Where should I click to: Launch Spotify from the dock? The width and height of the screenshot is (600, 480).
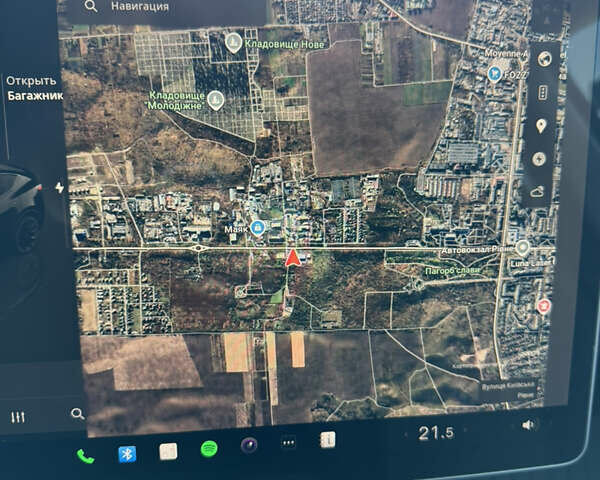tap(209, 449)
